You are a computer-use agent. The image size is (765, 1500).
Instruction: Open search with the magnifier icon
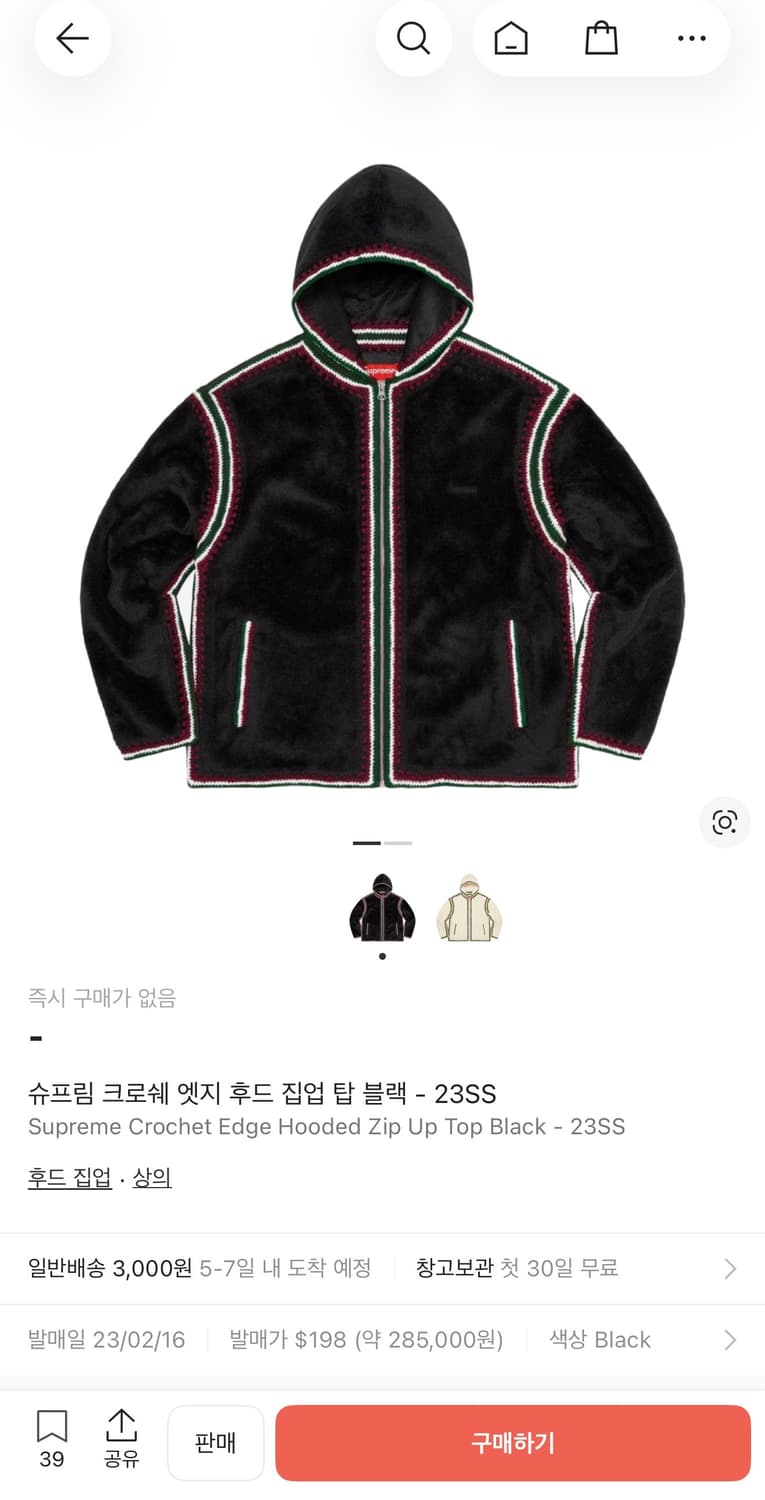pos(414,38)
